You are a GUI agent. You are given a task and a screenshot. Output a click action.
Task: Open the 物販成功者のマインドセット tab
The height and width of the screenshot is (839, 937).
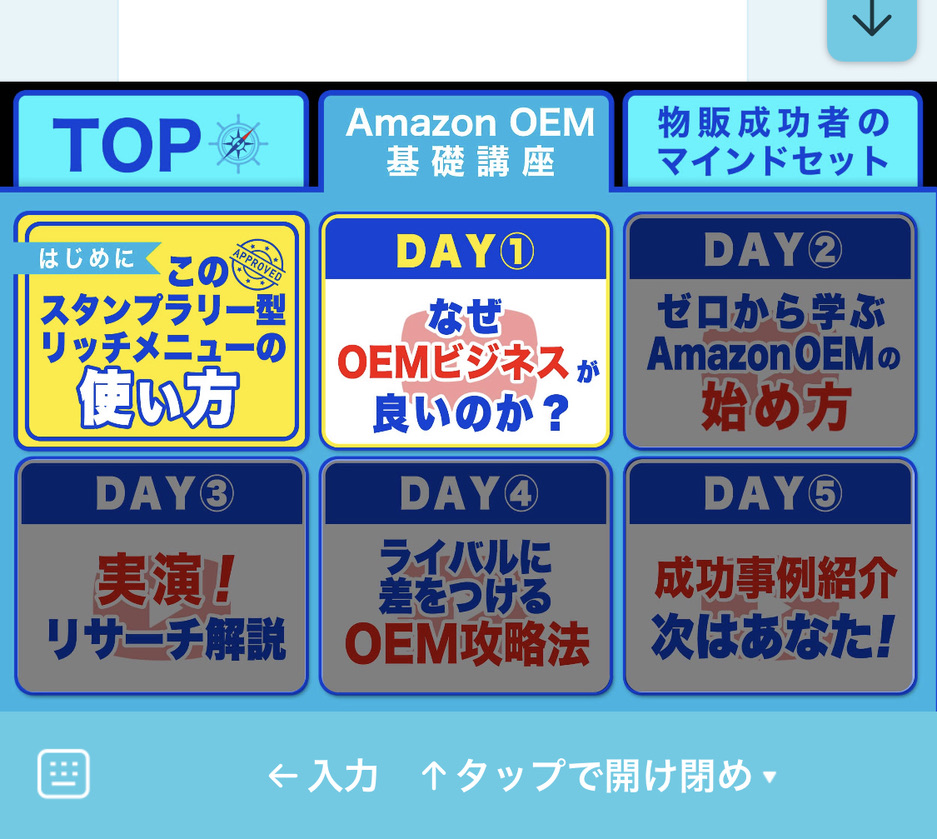772,141
